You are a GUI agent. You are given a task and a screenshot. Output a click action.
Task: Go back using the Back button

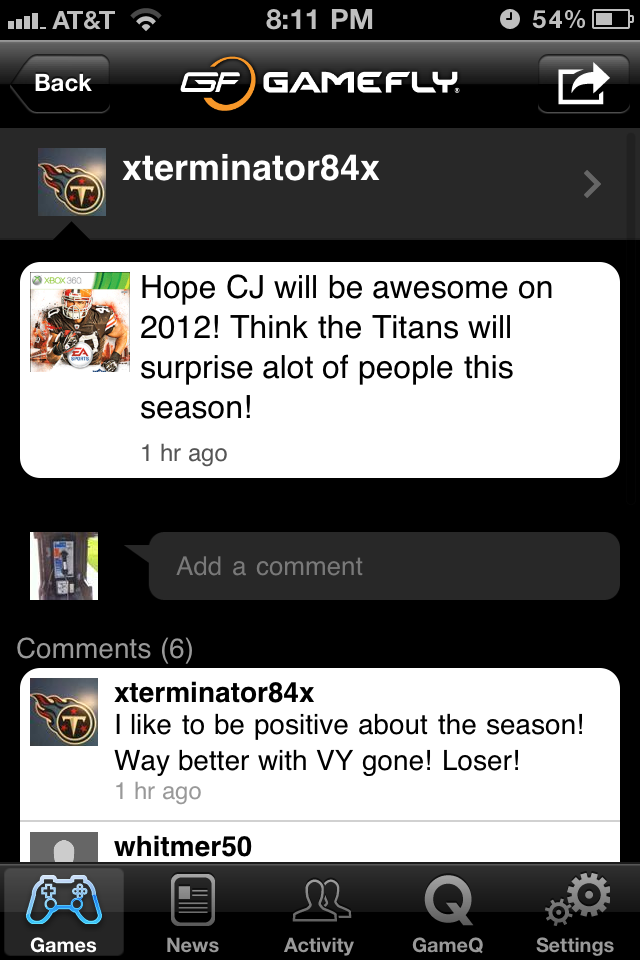click(60, 84)
